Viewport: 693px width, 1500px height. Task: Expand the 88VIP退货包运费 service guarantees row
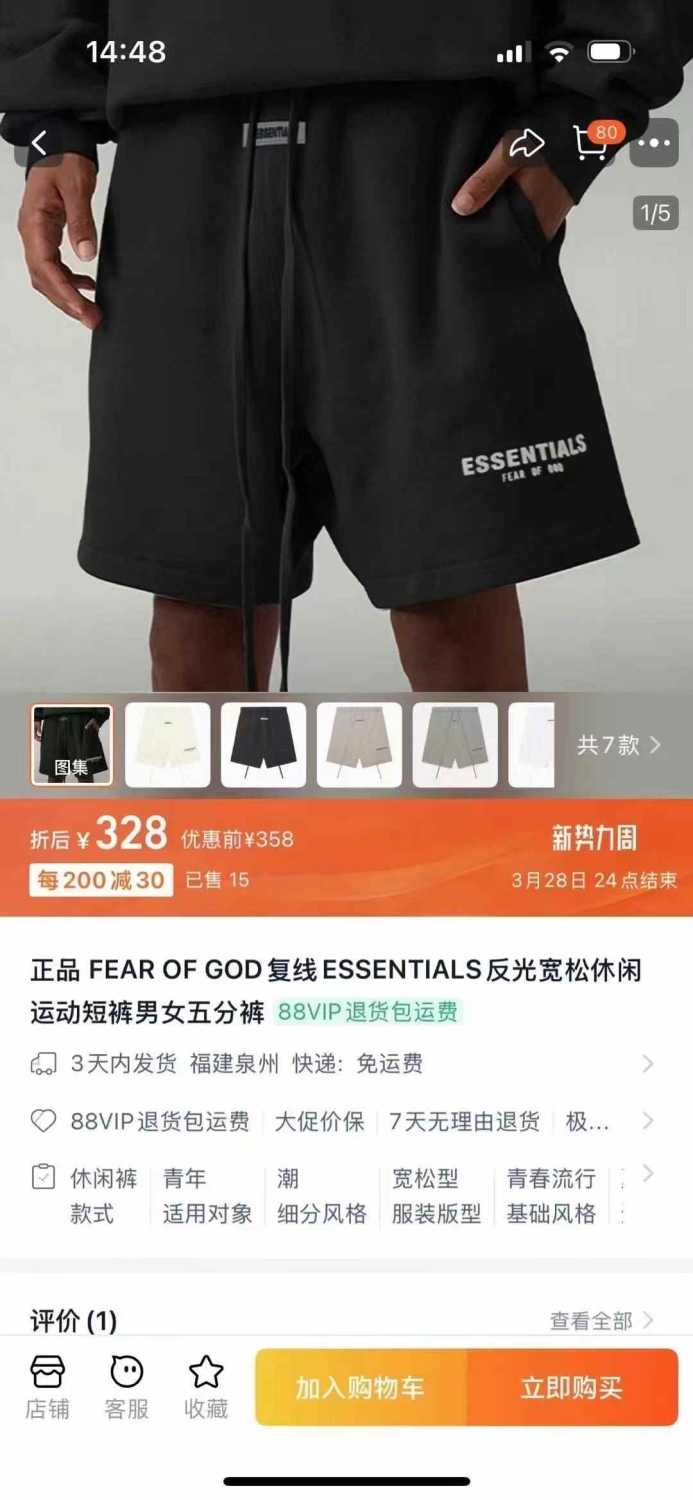[x=346, y=1121]
